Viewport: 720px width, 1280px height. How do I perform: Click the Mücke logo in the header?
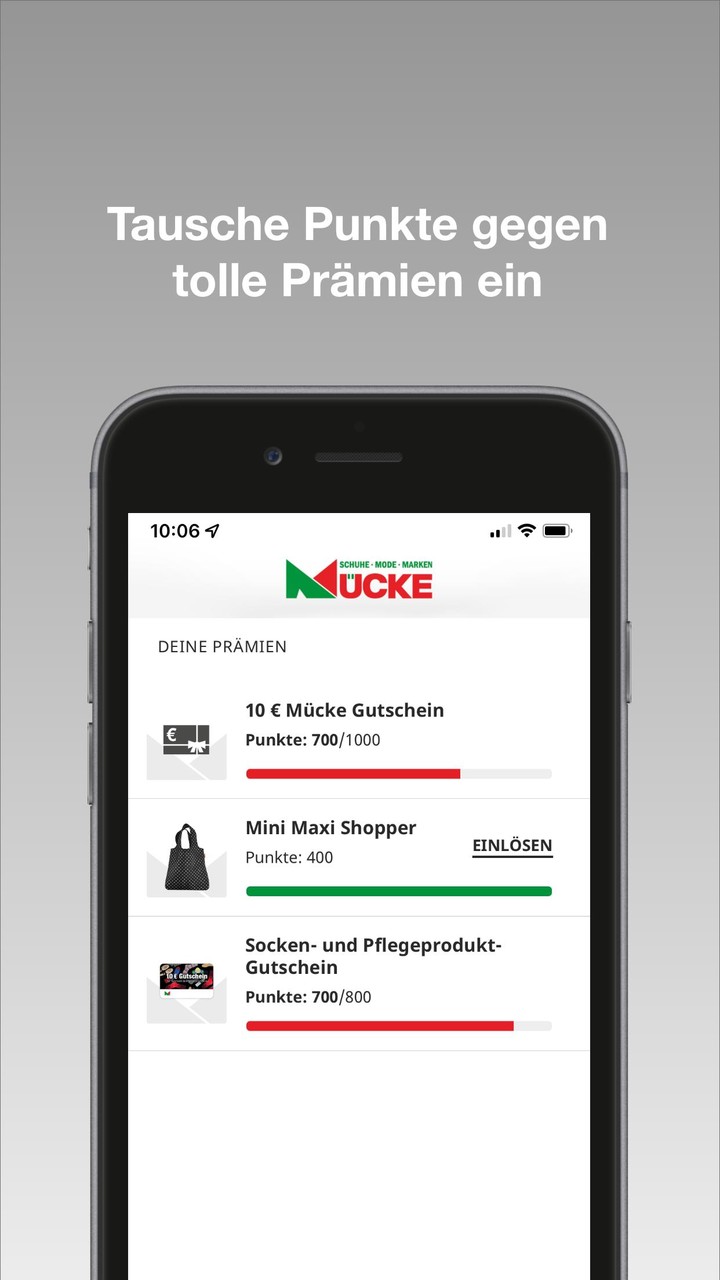point(359,575)
